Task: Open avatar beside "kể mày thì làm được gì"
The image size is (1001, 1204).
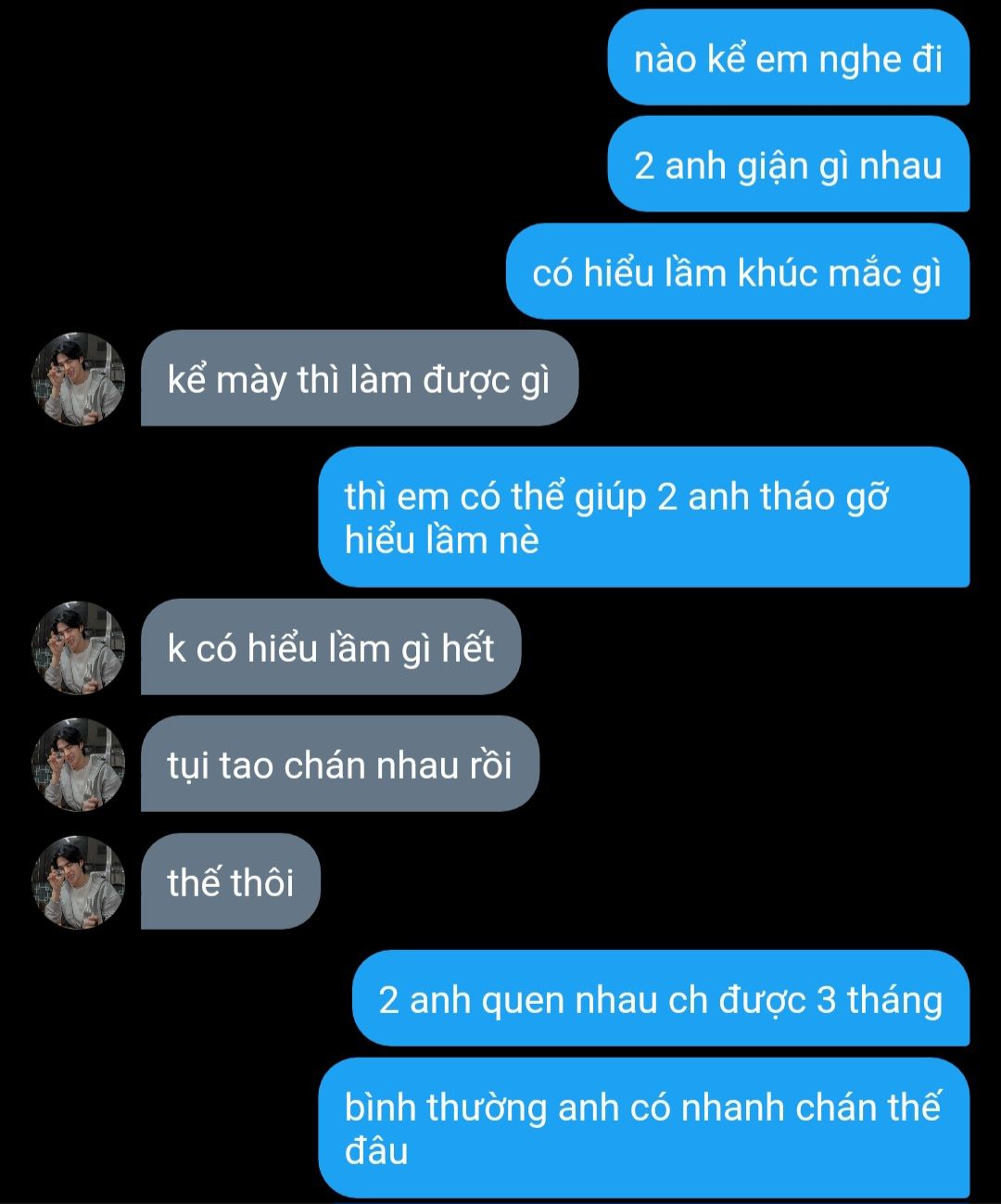Action: coord(78,379)
